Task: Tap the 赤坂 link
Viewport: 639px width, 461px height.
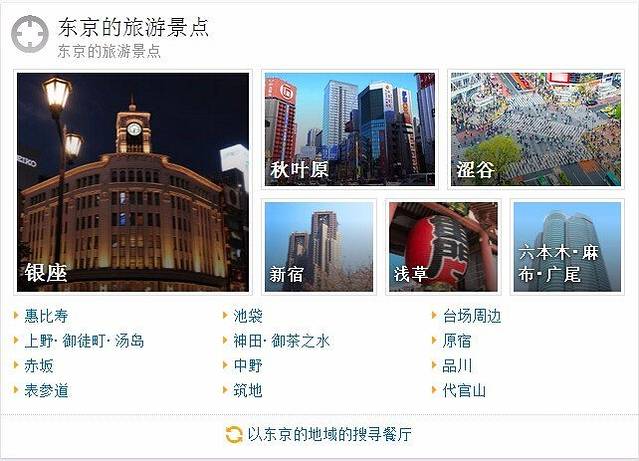Action: [39, 366]
